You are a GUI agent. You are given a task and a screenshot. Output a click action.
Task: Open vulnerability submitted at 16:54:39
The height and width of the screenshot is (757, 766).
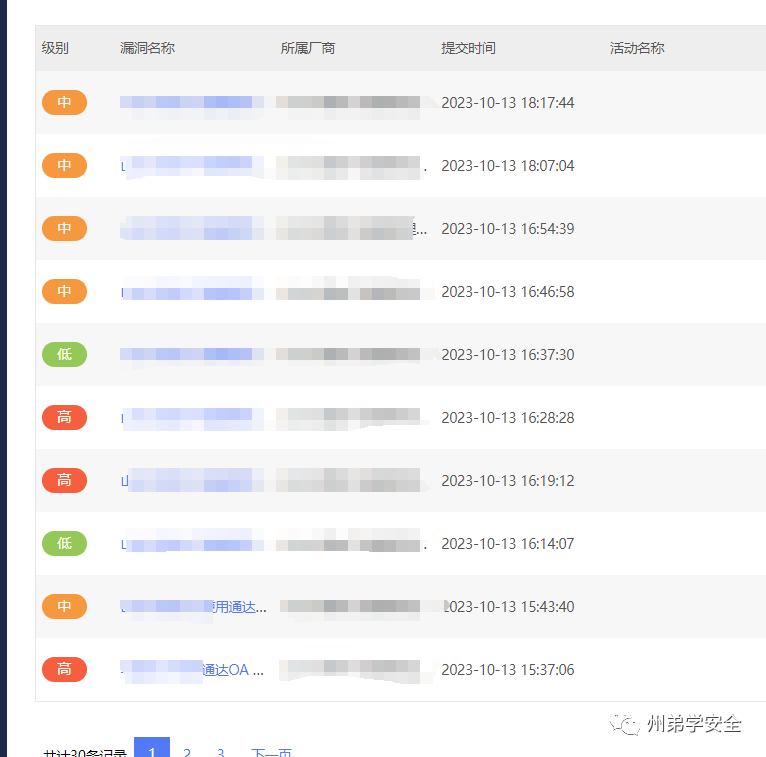point(190,229)
